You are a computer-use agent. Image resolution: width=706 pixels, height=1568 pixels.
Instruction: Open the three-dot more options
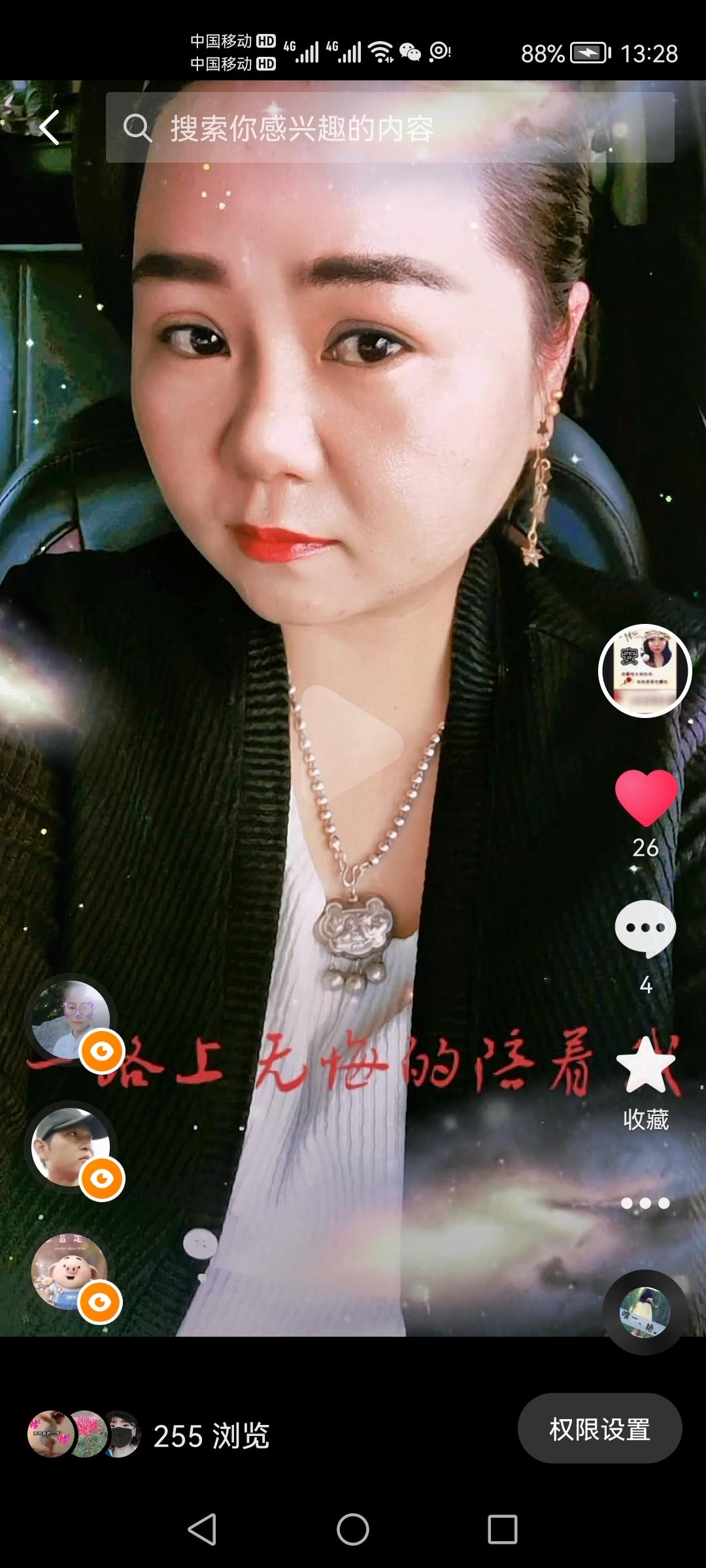645,1203
